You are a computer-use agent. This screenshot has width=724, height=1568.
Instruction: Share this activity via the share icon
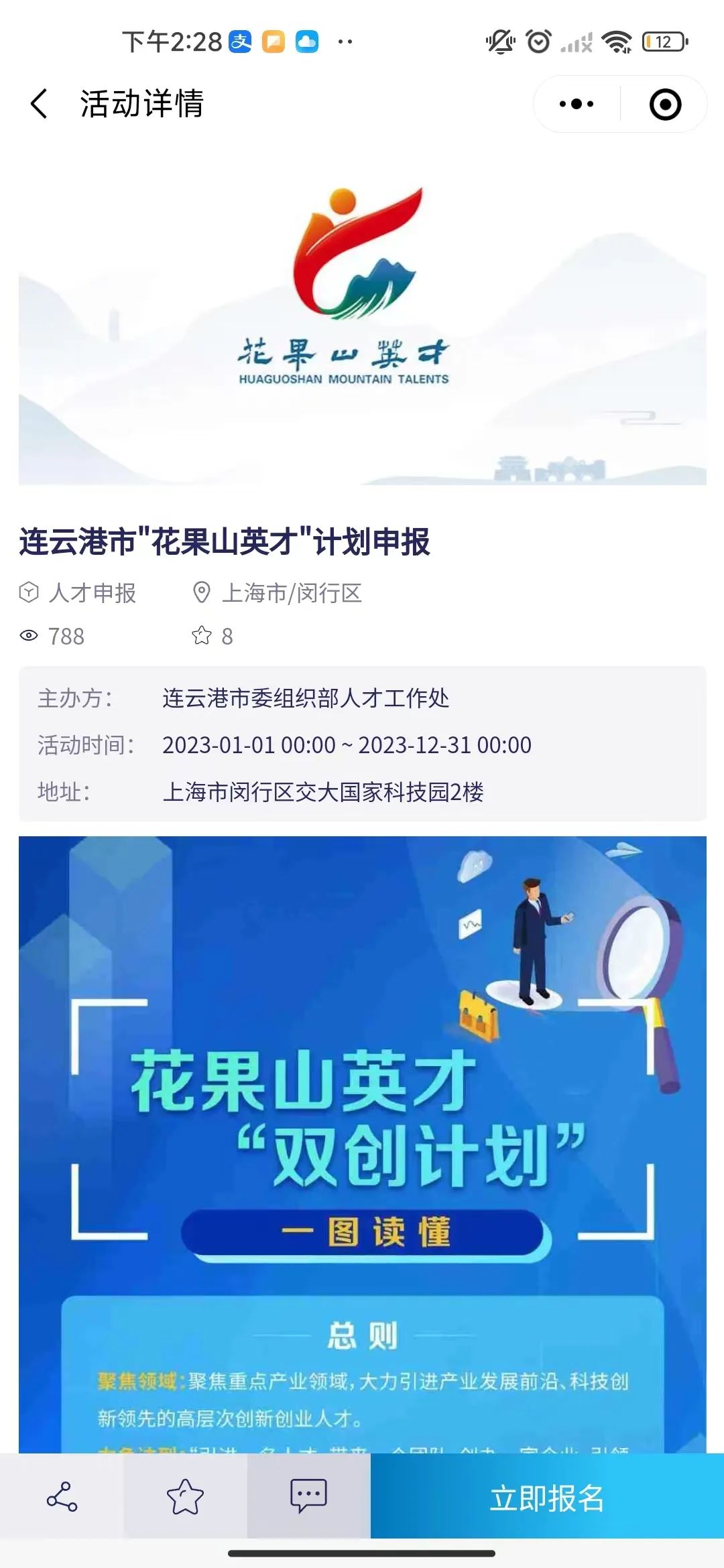[62, 1496]
